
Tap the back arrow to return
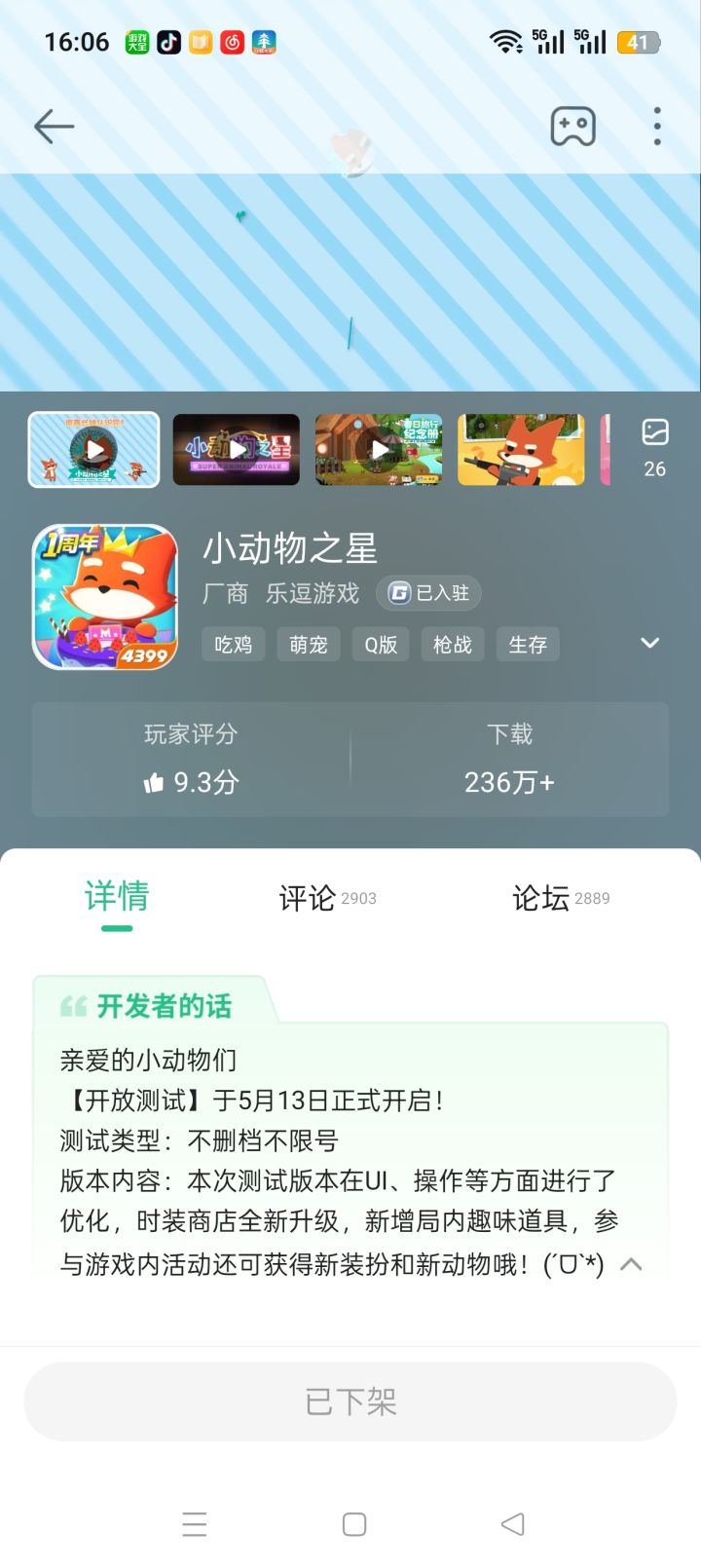click(54, 127)
